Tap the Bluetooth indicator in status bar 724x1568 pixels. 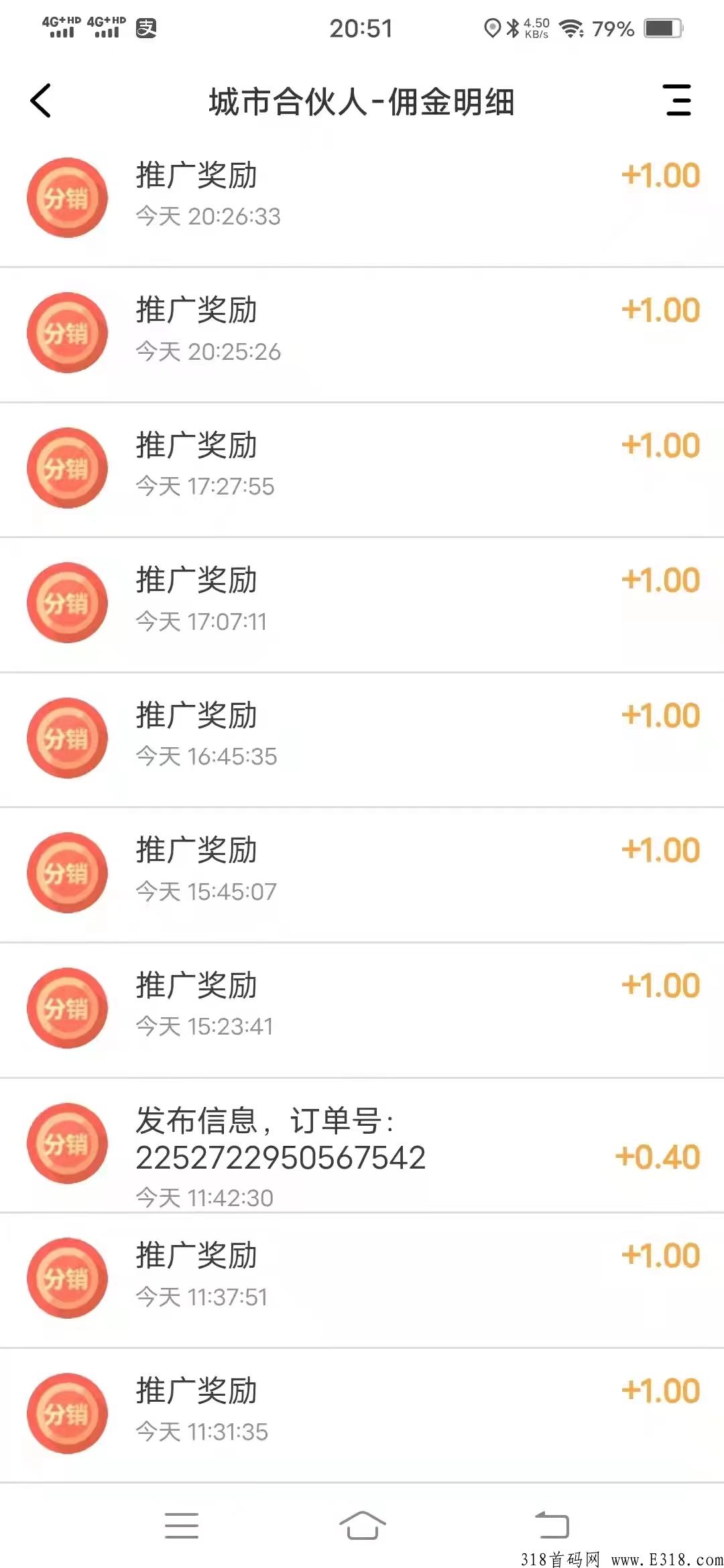tap(512, 27)
